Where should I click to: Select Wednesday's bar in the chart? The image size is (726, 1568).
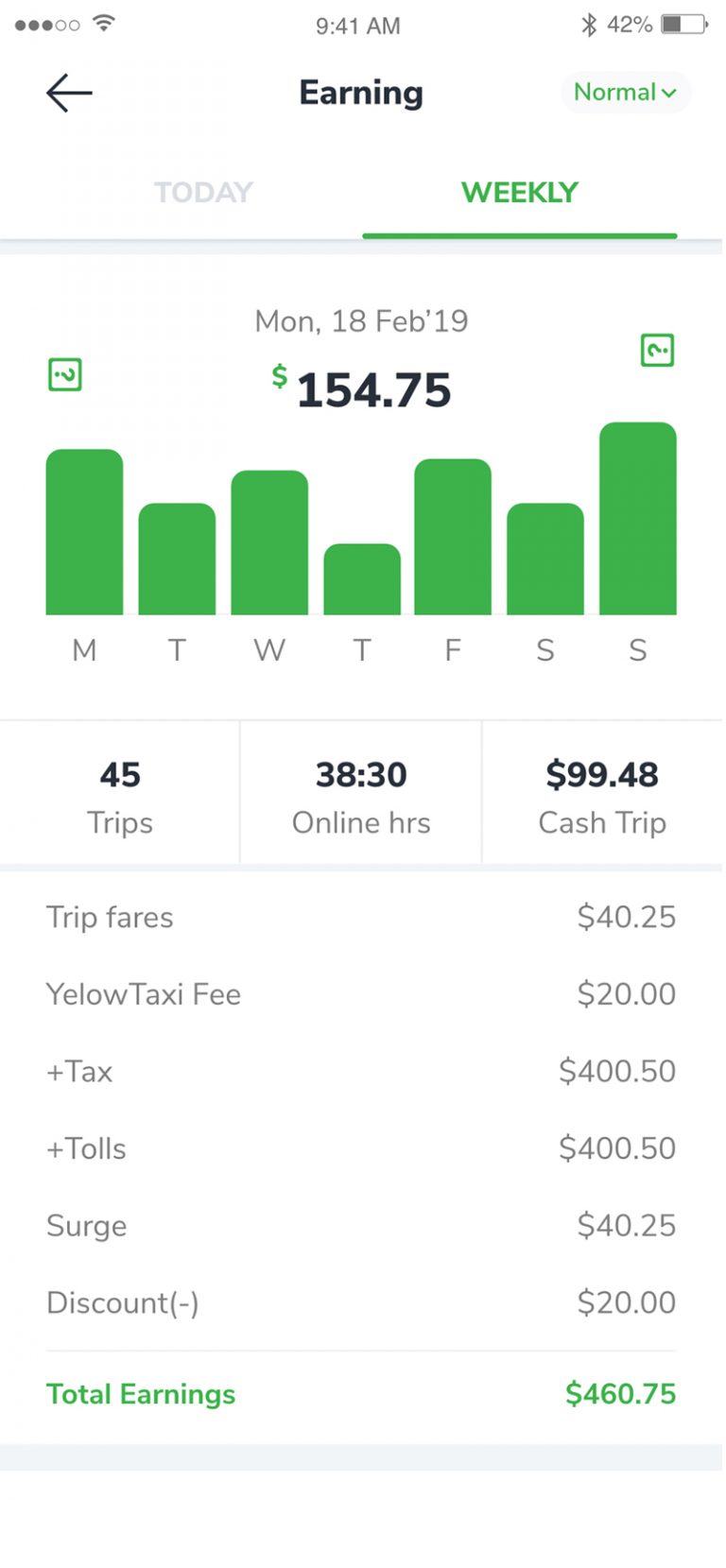[x=269, y=543]
